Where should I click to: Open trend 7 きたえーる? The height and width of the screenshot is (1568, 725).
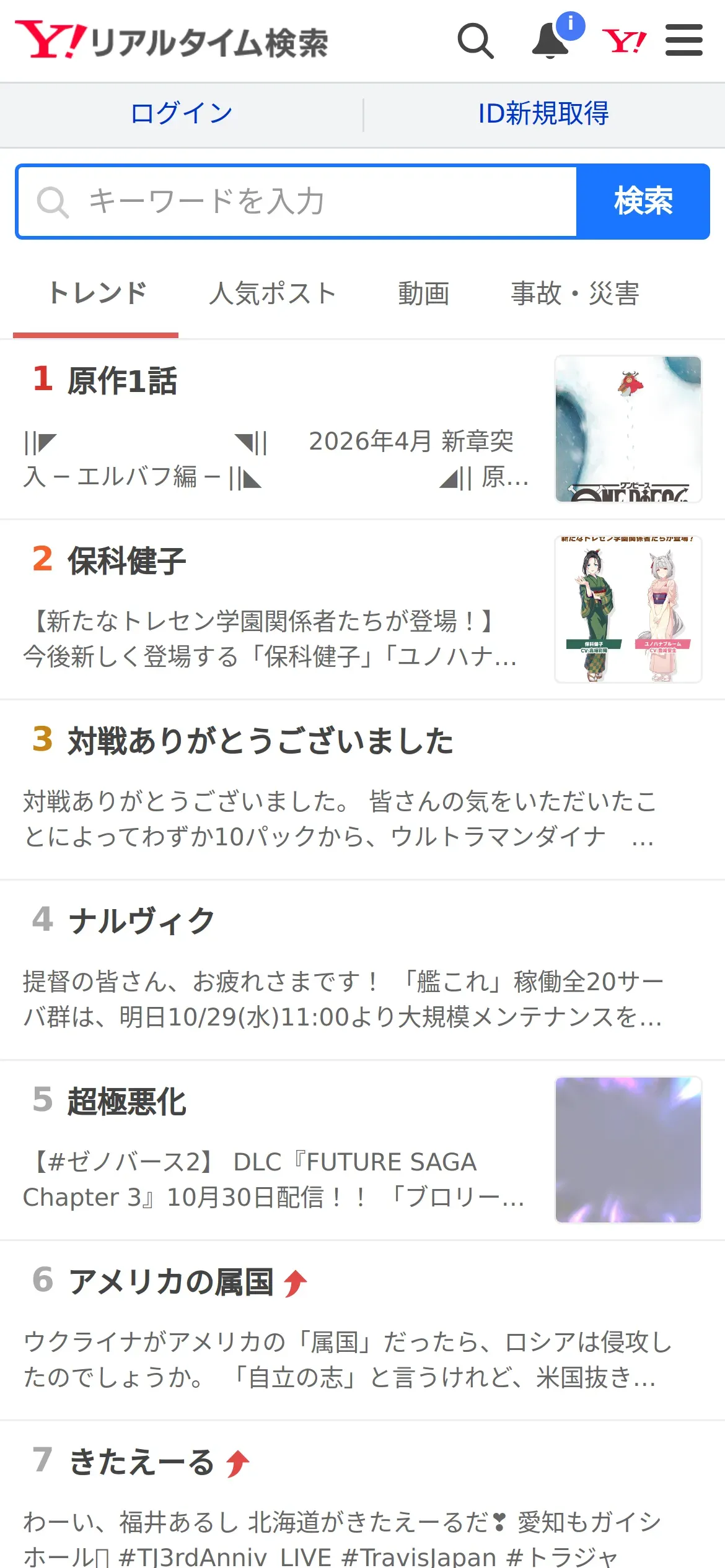141,1462
